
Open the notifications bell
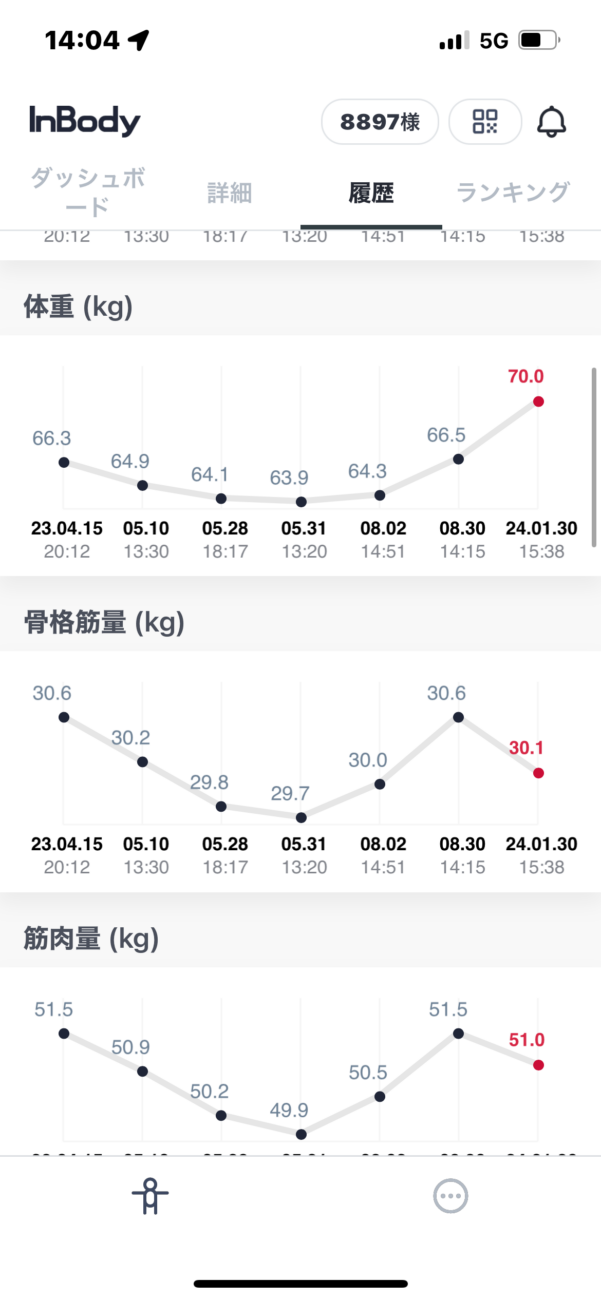coord(552,122)
